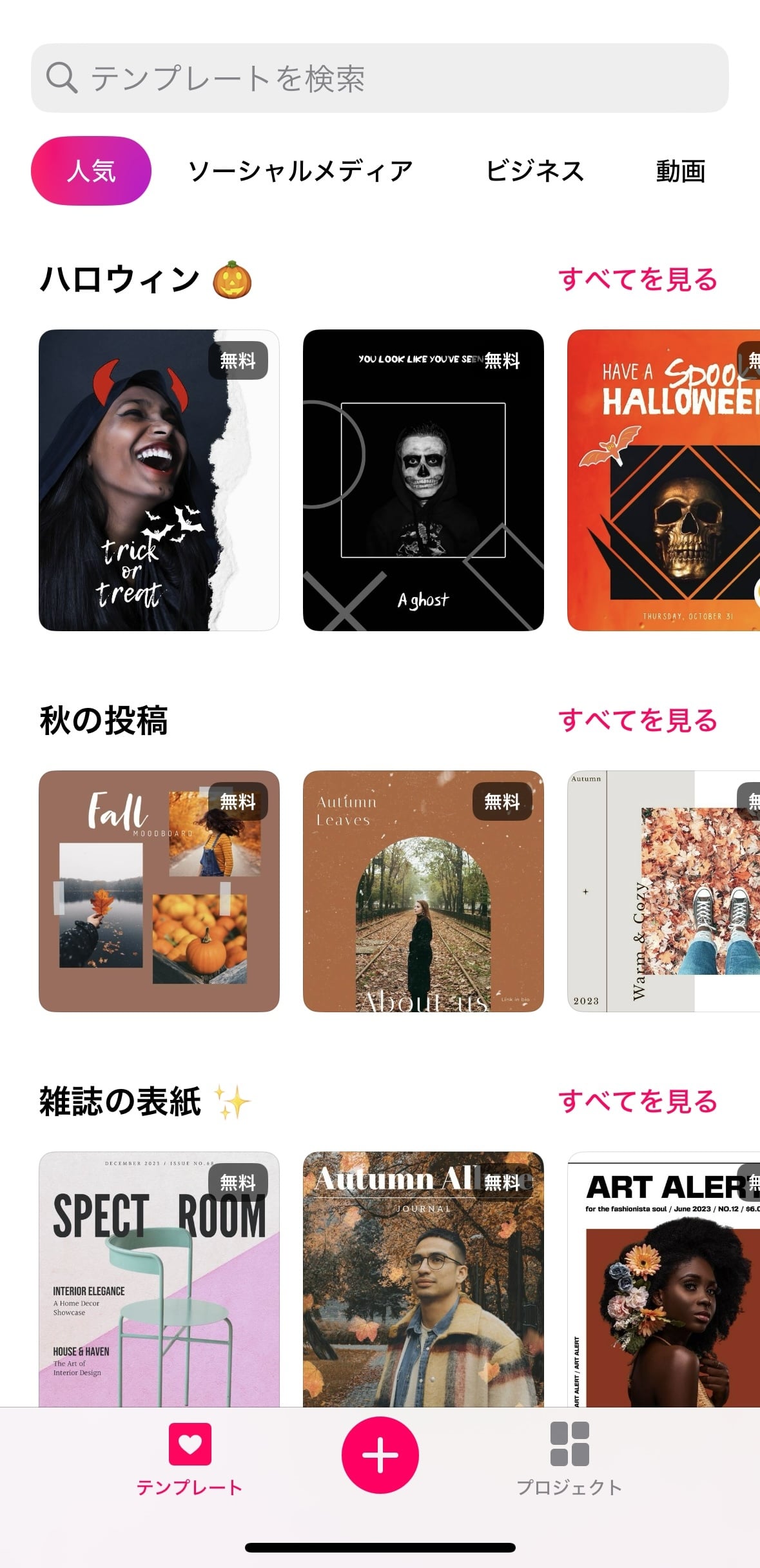Open the Warm & Cozy template

pos(664,891)
